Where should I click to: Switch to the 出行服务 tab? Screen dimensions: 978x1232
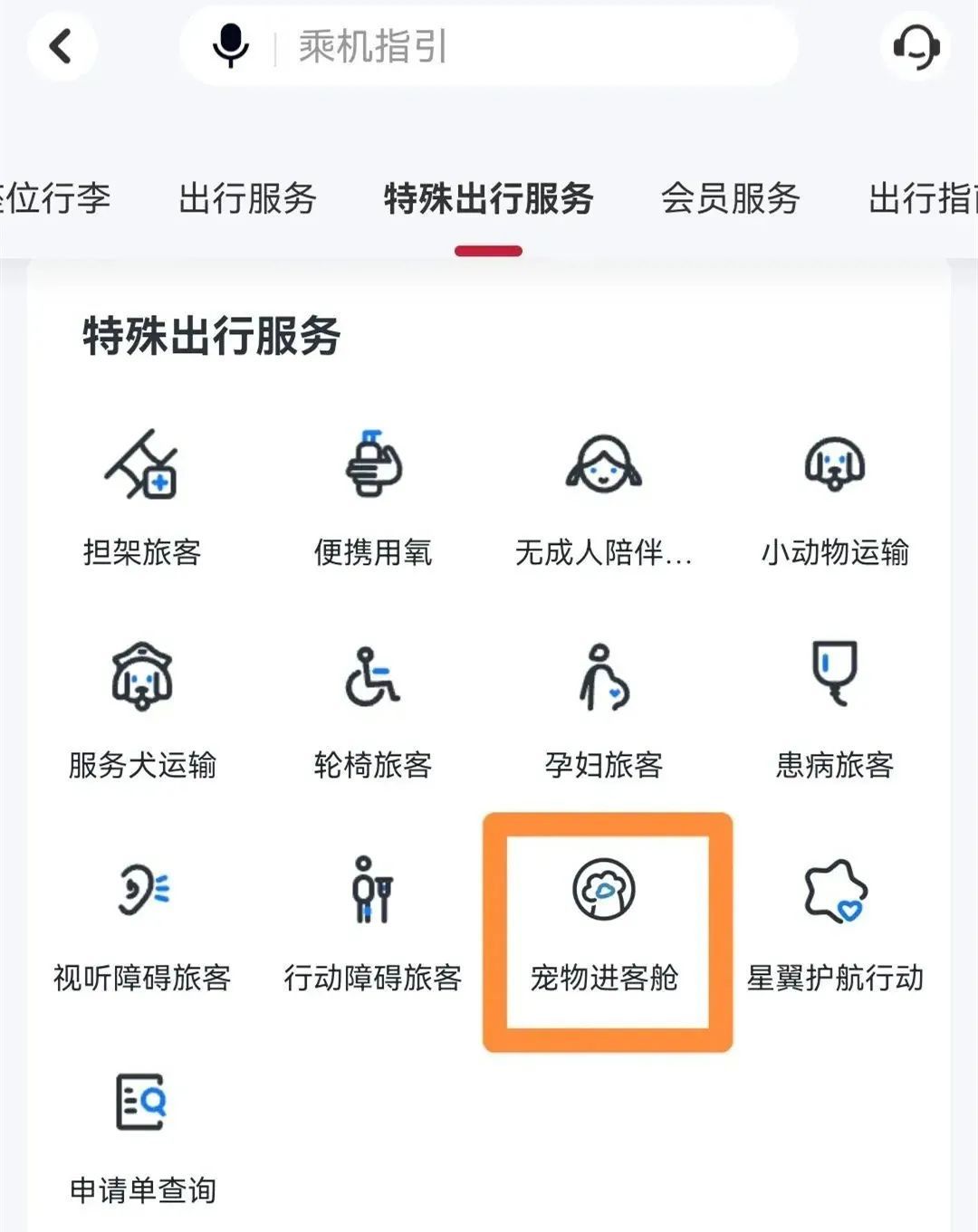tap(247, 198)
